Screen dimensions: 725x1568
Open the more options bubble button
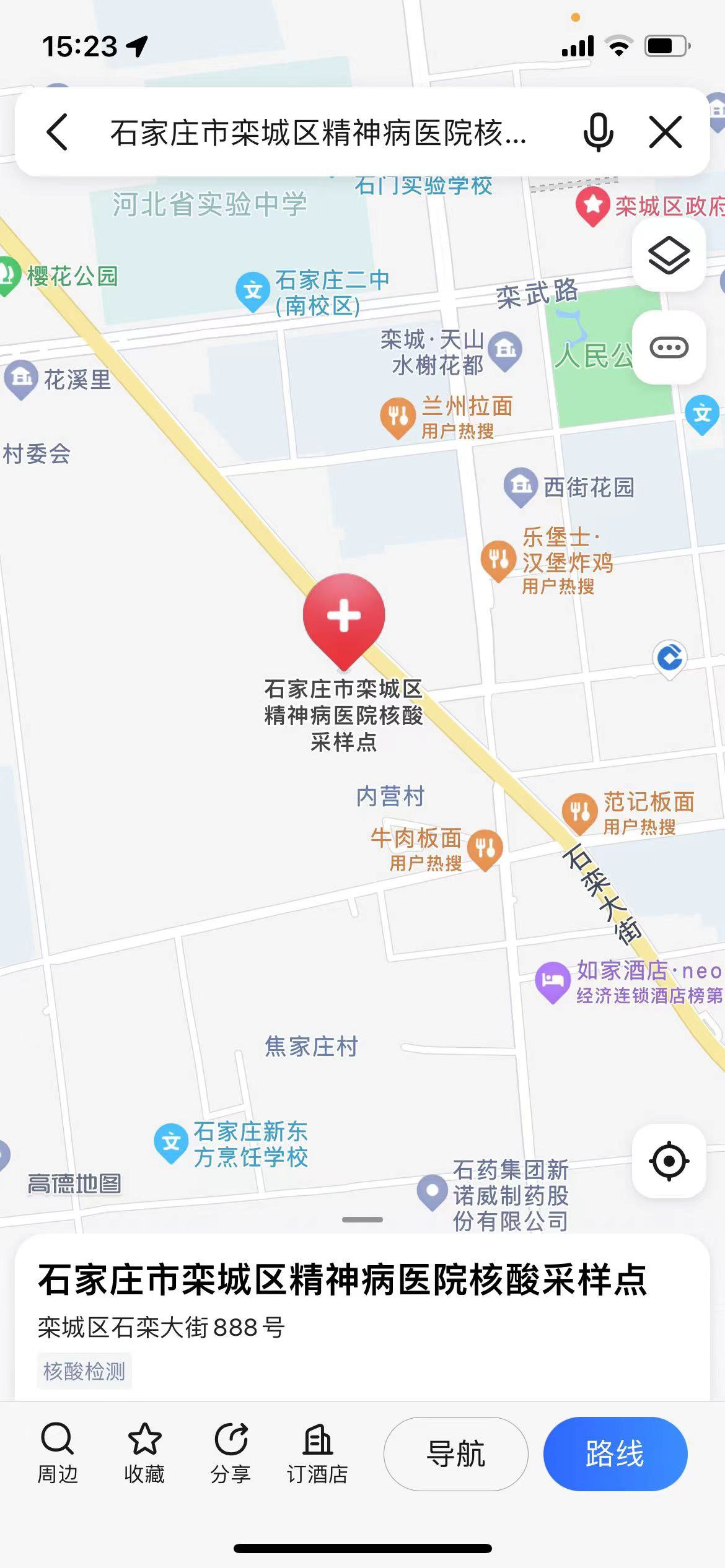tap(669, 347)
